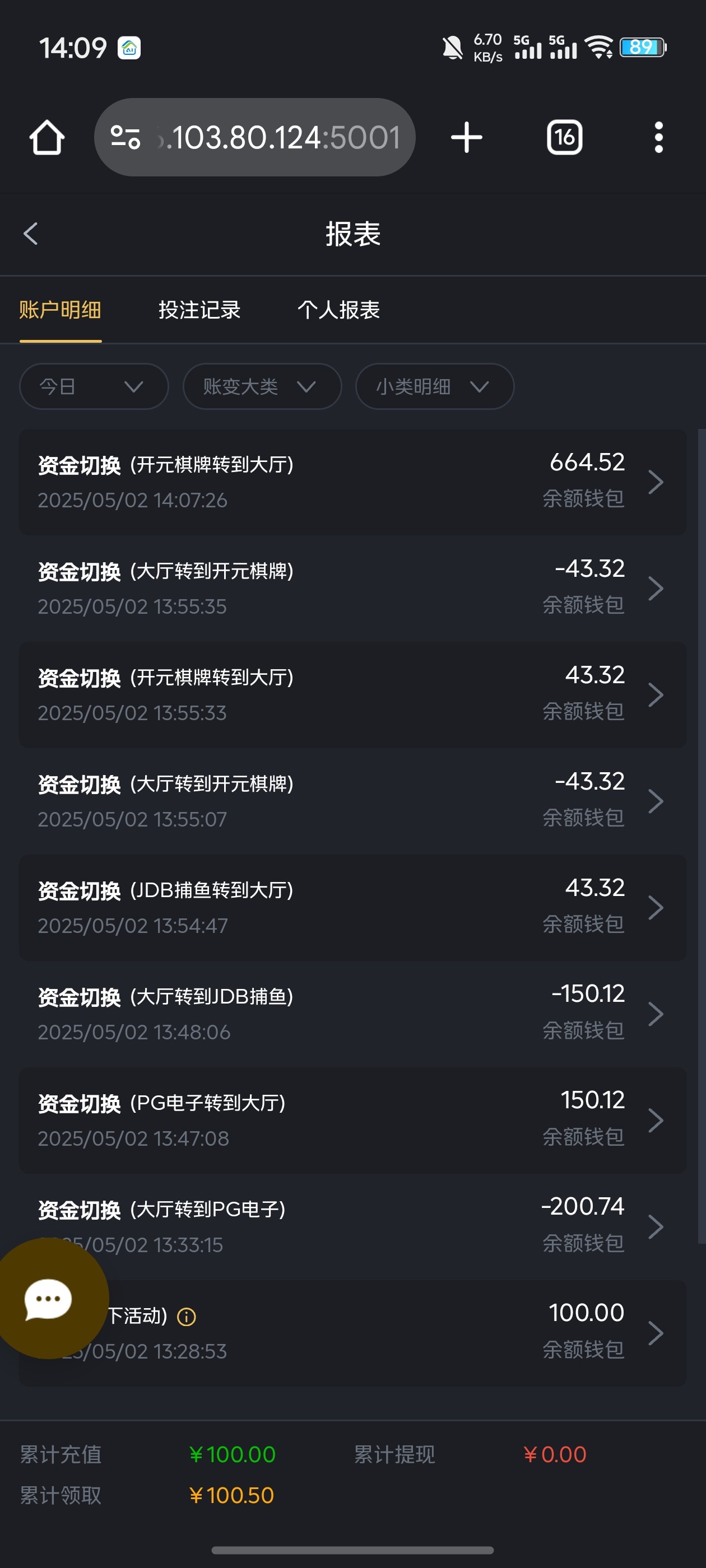Switch to the 个人报表 tab
The height and width of the screenshot is (1568, 706).
[338, 310]
